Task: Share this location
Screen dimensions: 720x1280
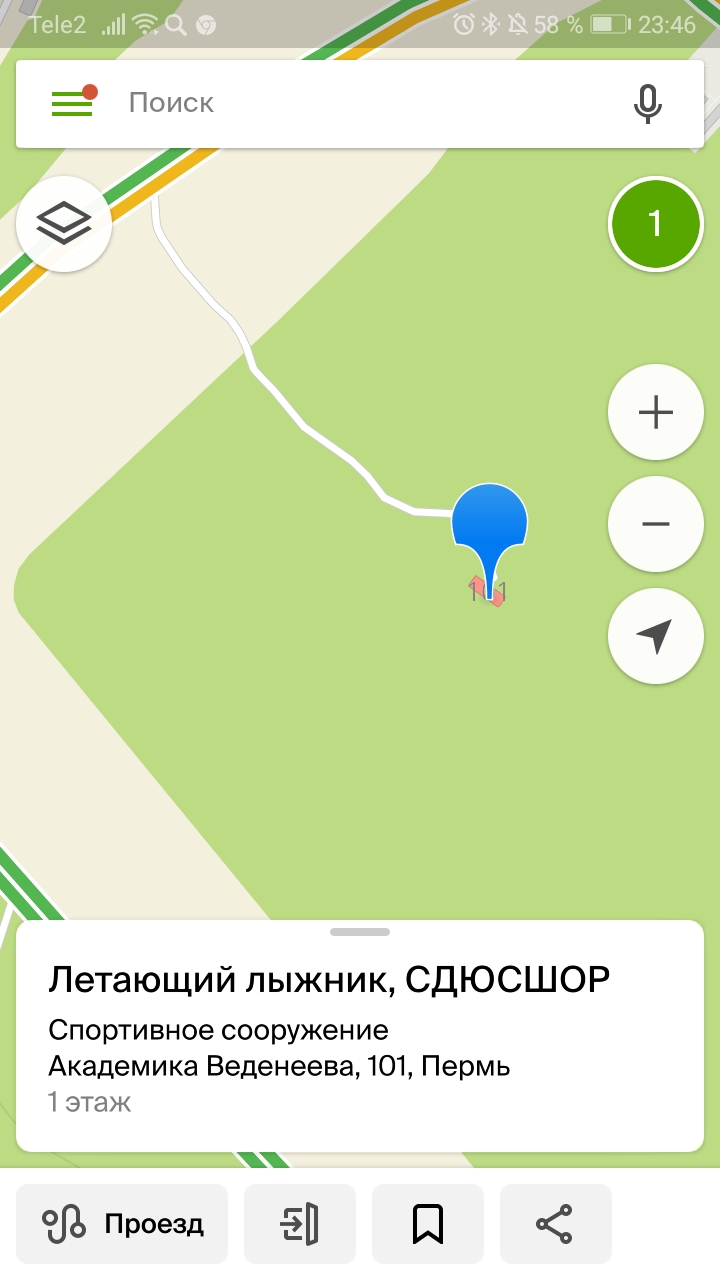Action: coord(555,1223)
